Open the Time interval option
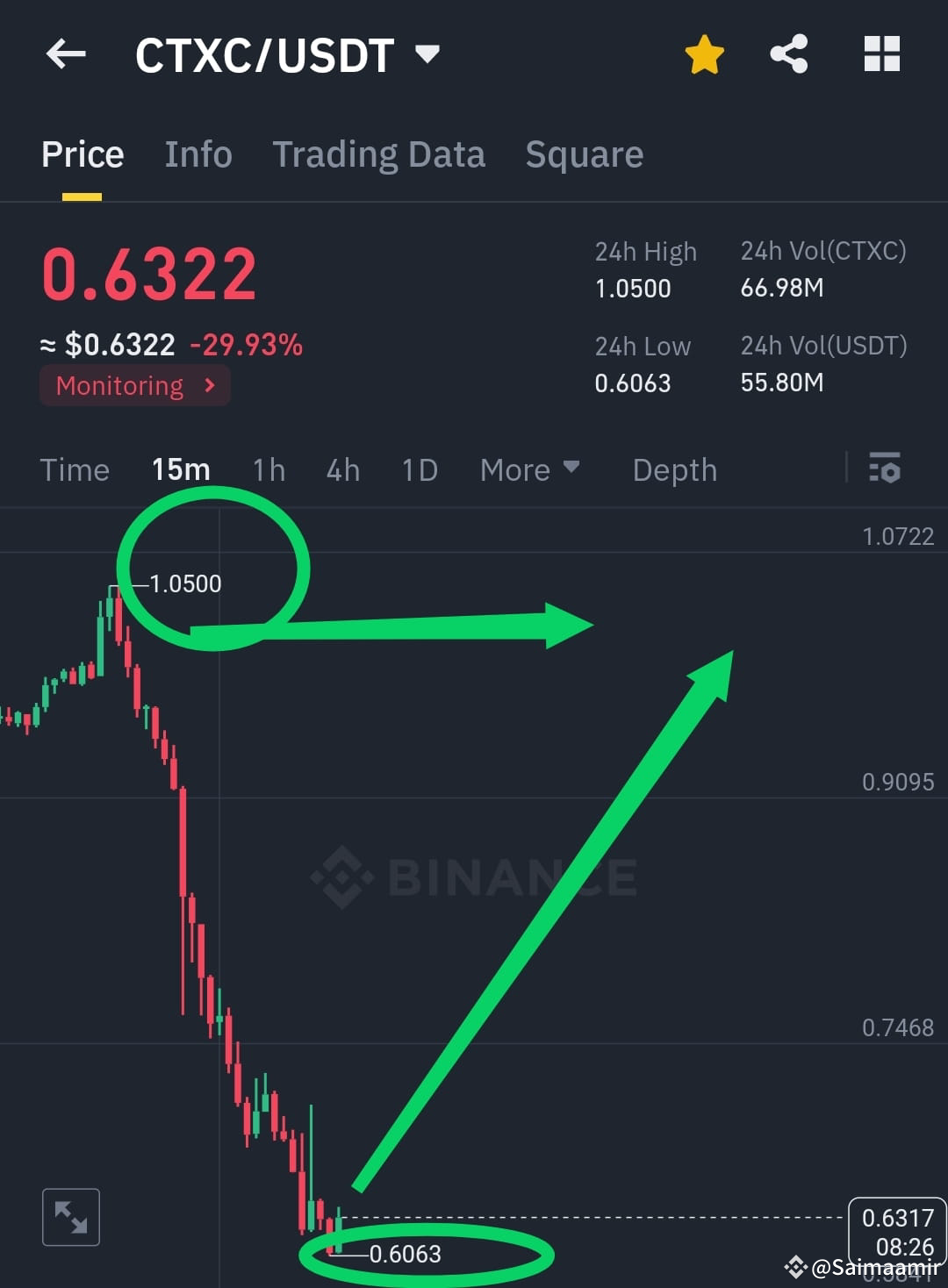The image size is (948, 1288). (x=75, y=469)
